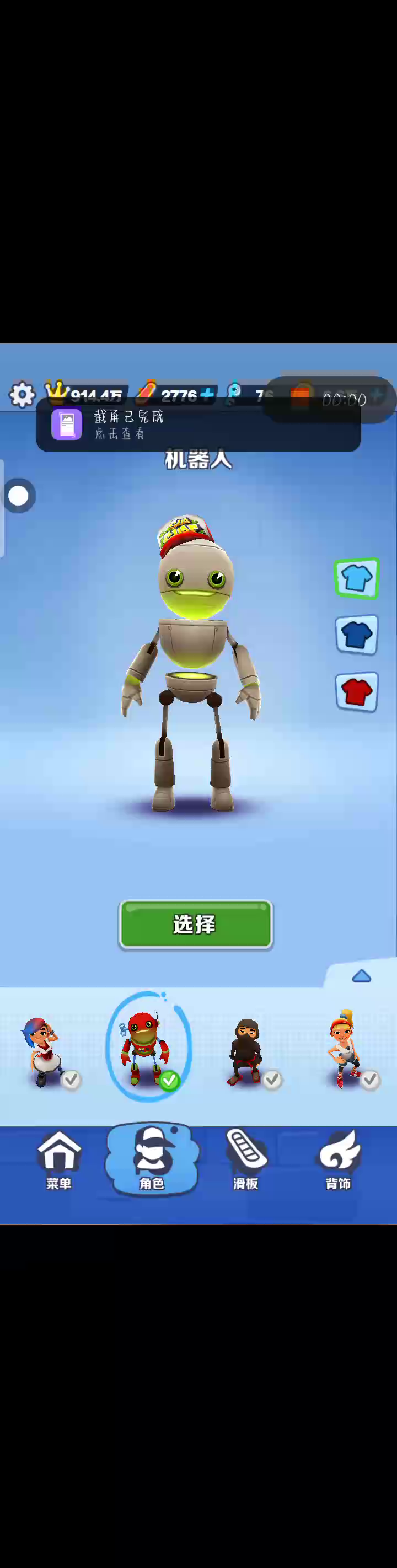Viewport: 397px width, 1568px height.
Task: Select the red shirt outfit
Action: [x=357, y=691]
